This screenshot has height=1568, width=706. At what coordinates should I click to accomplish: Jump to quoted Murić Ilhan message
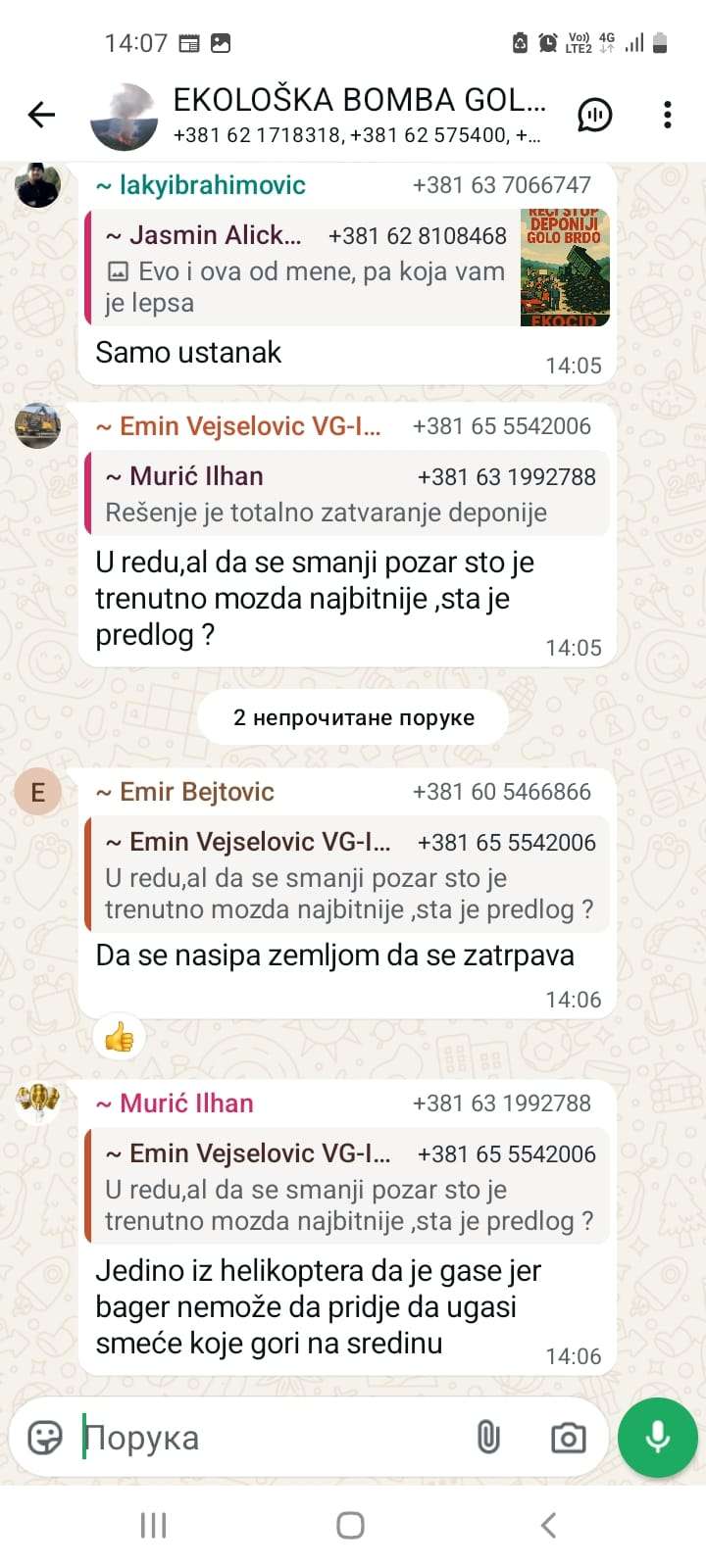348,494
